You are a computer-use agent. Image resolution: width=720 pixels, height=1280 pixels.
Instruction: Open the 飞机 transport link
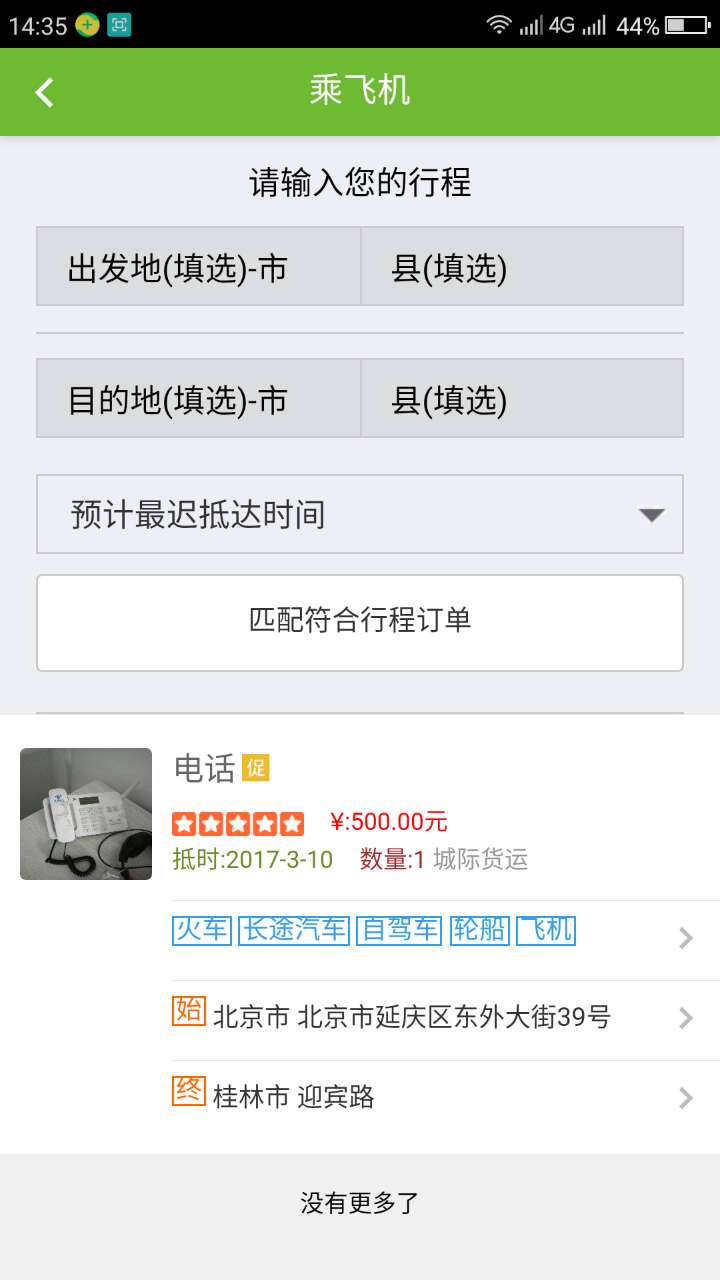[544, 929]
